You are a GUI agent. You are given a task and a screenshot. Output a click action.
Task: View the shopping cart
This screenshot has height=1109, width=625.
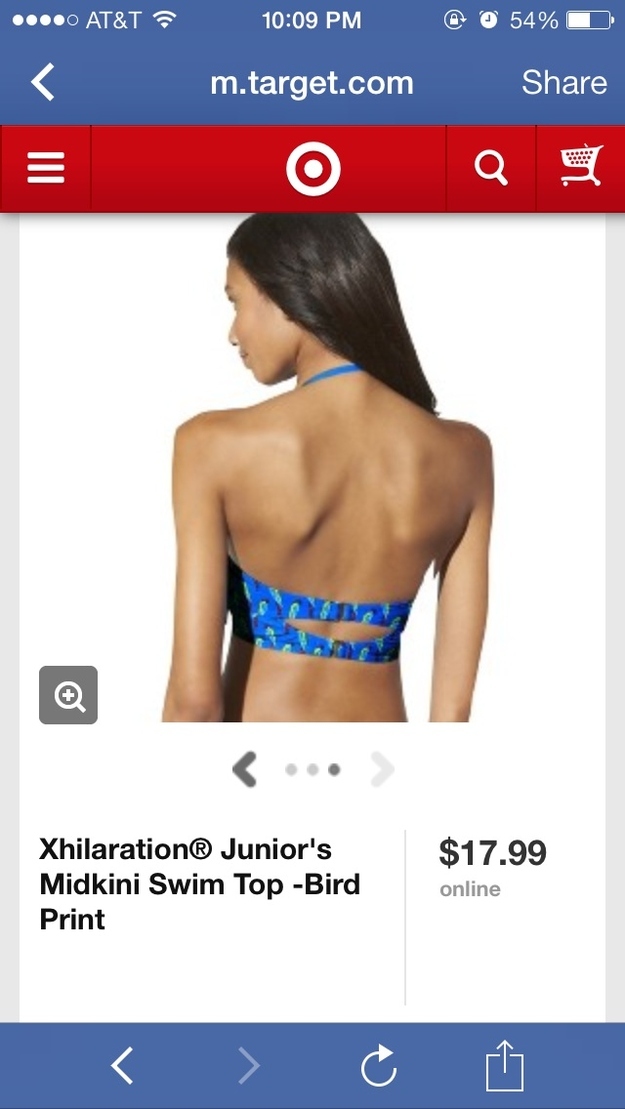tap(581, 166)
